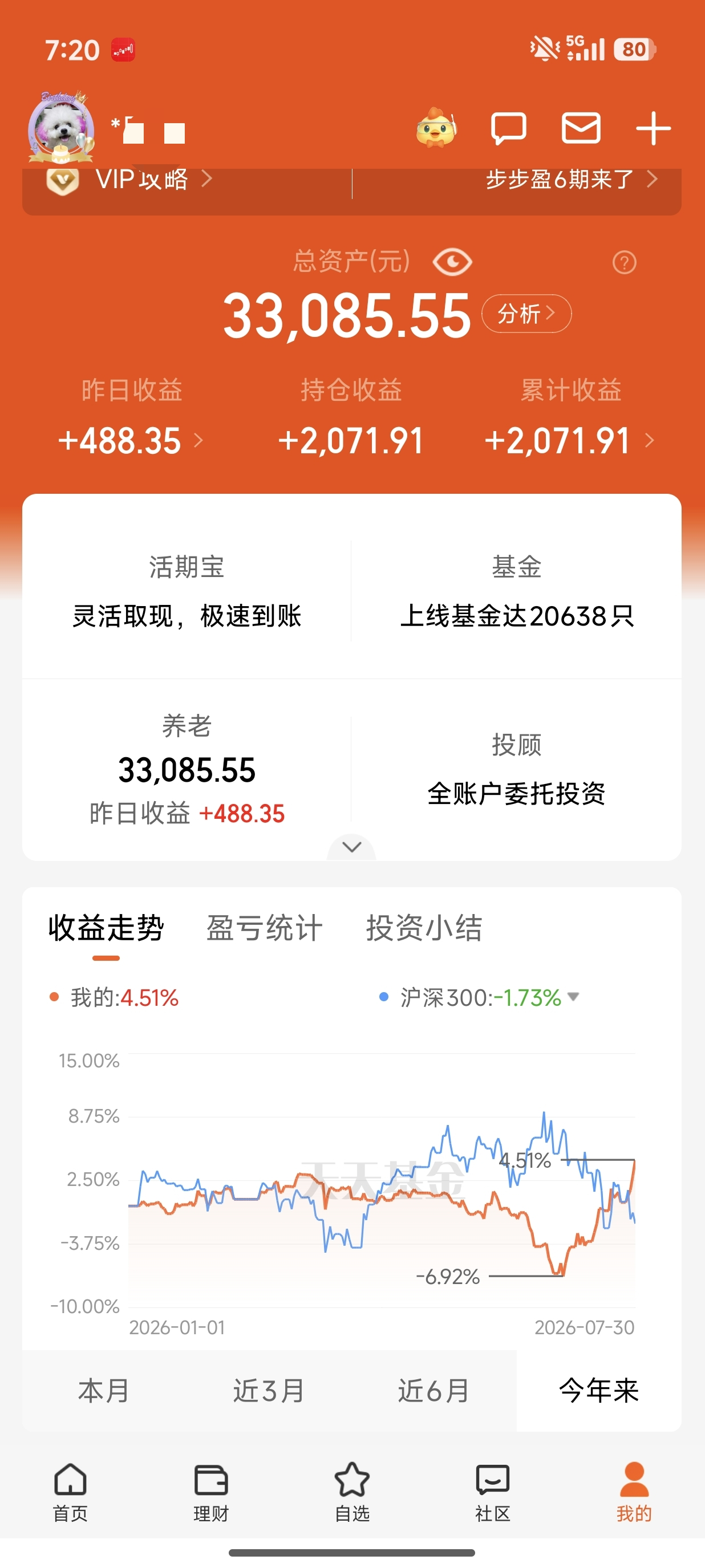Open the 分析 analysis button
The width and height of the screenshot is (705, 1568).
[x=526, y=314]
